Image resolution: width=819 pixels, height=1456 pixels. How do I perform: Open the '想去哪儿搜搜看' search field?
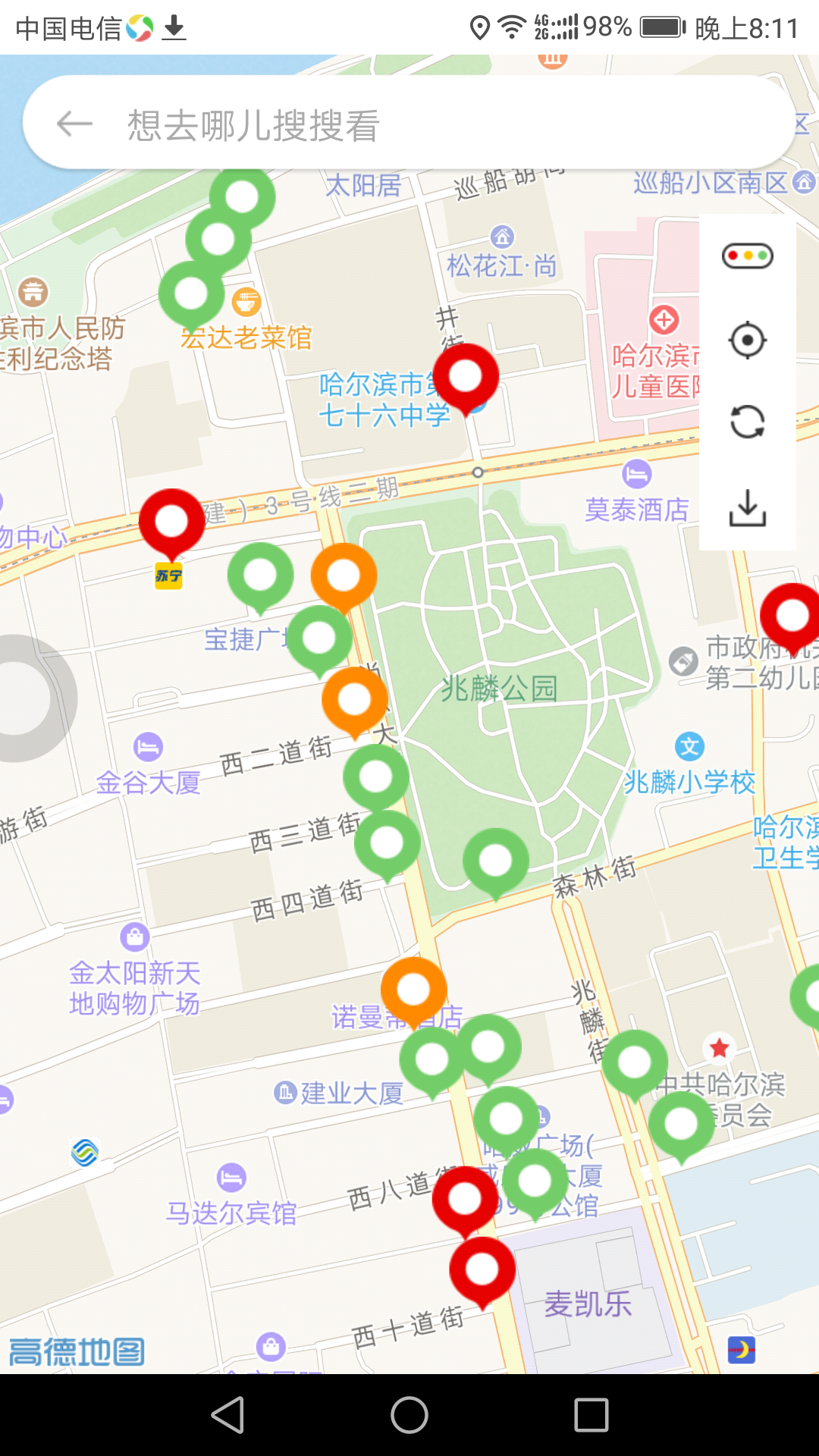425,124
